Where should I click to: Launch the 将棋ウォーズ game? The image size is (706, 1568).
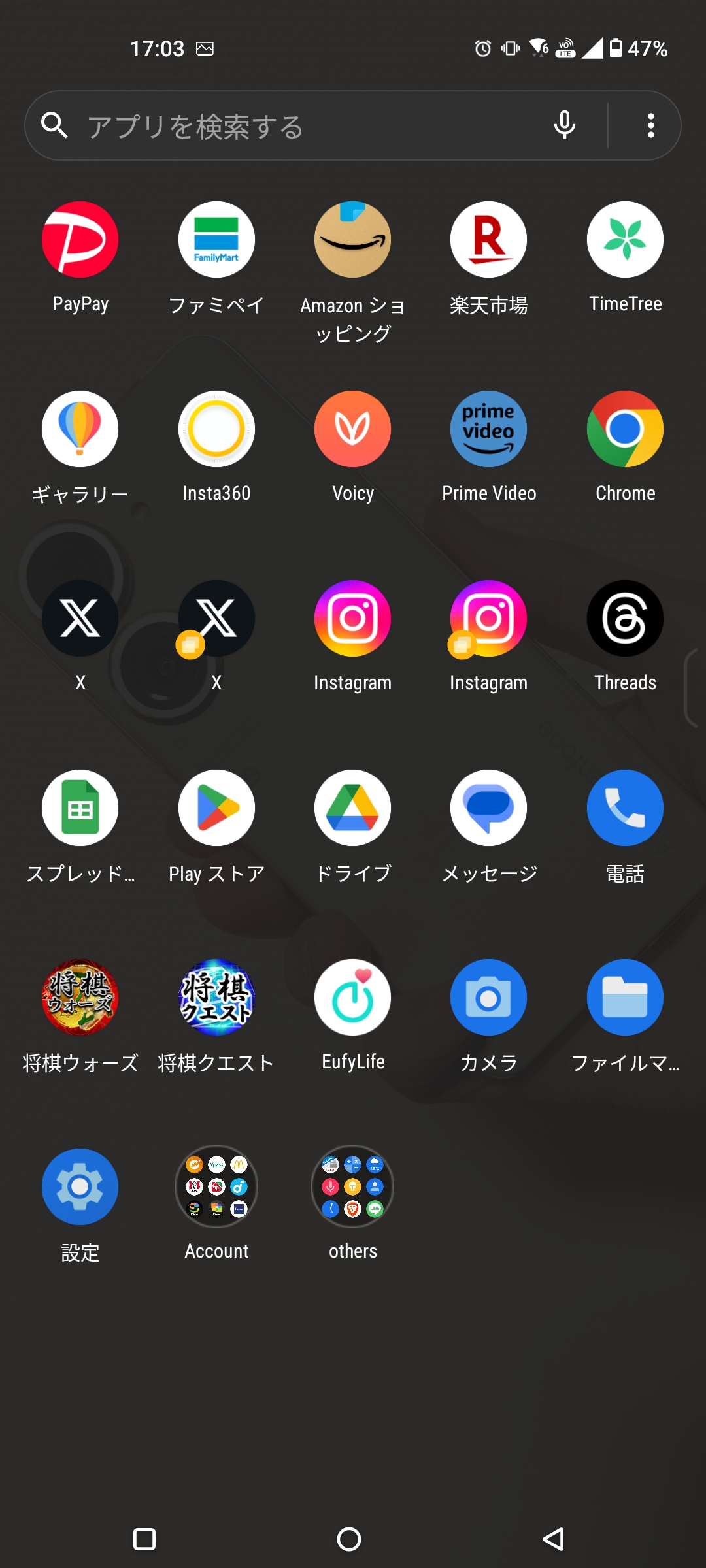80,998
